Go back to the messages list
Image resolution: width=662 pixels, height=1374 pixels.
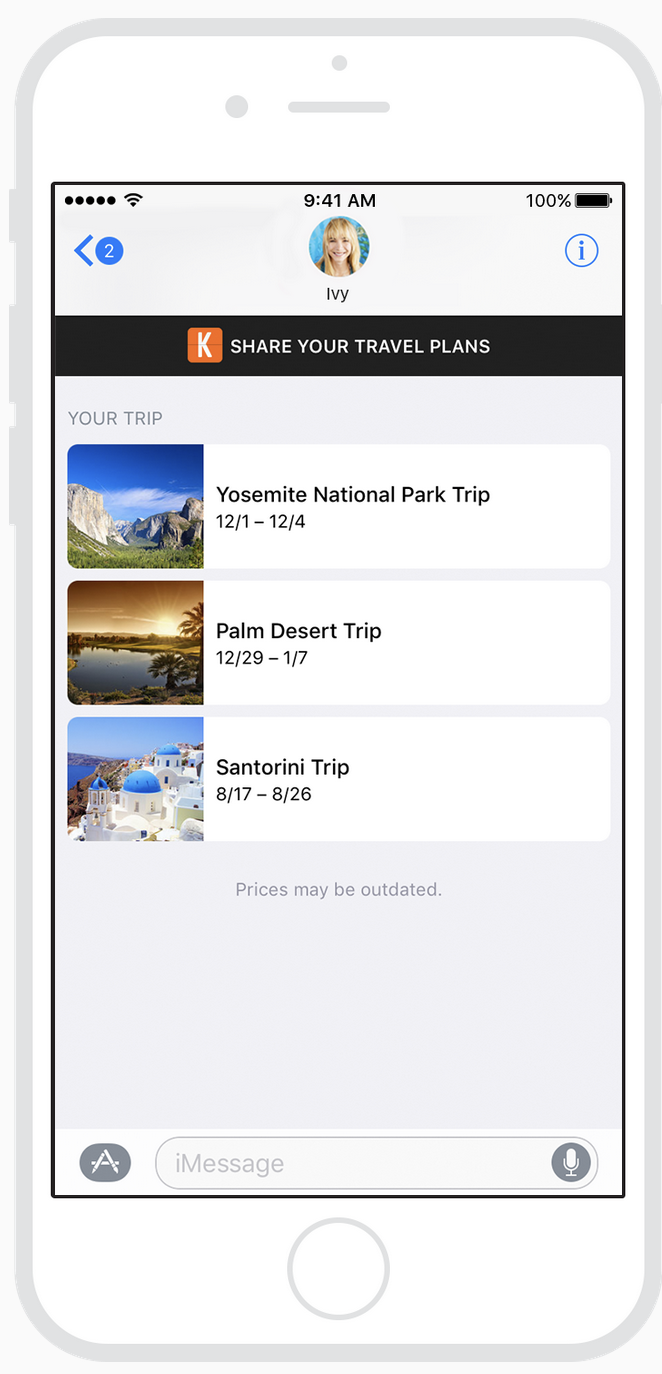pos(98,250)
